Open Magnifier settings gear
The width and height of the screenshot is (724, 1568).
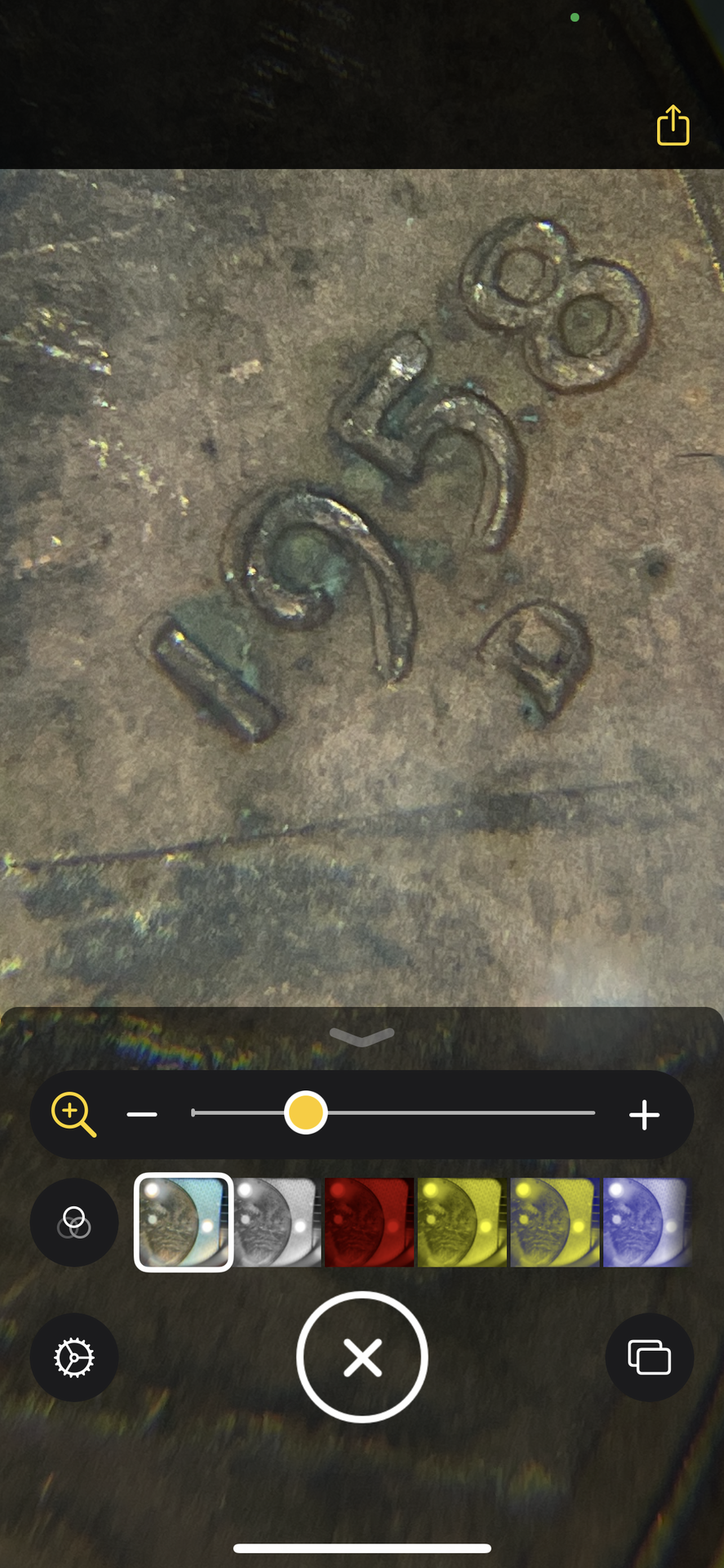pyautogui.click(x=74, y=1358)
